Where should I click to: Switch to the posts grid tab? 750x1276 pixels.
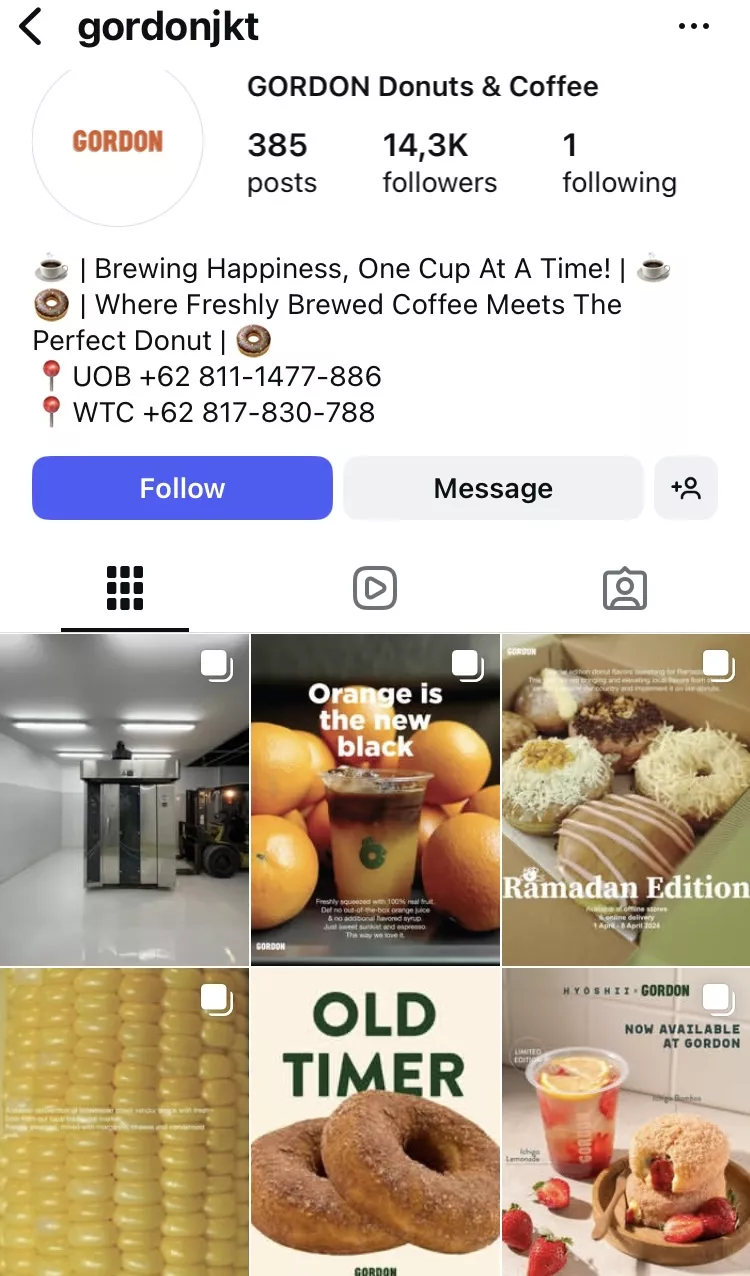pos(125,588)
